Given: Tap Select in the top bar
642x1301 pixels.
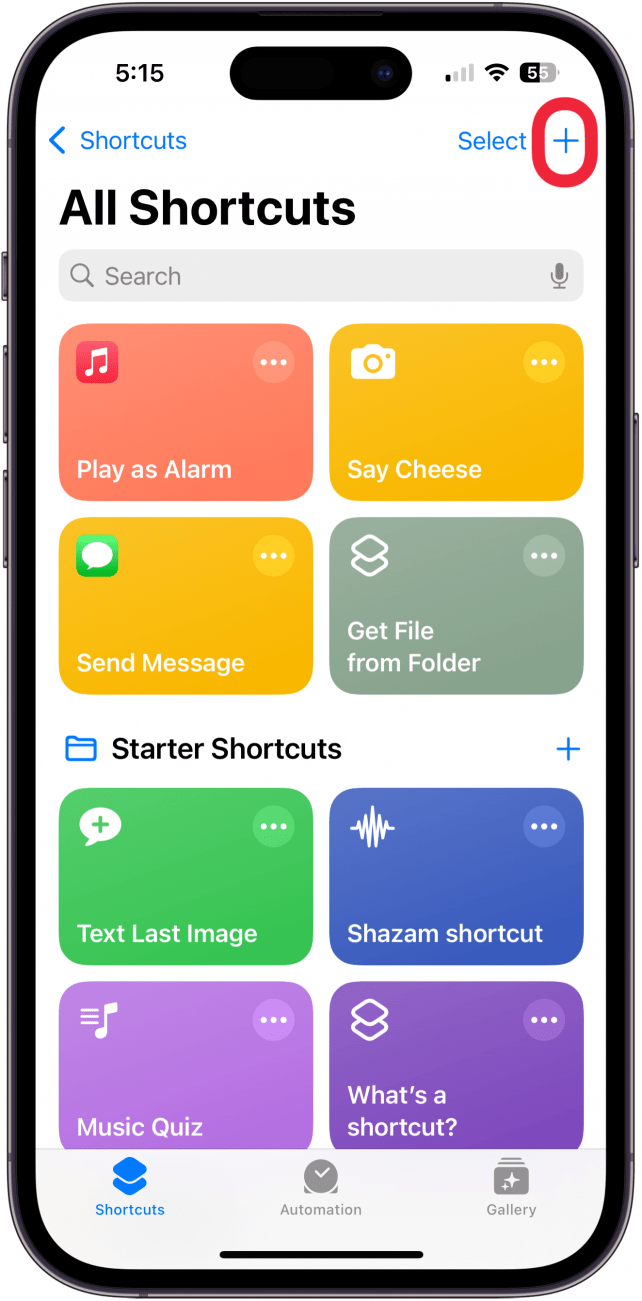Looking at the screenshot, I should pyautogui.click(x=491, y=141).
